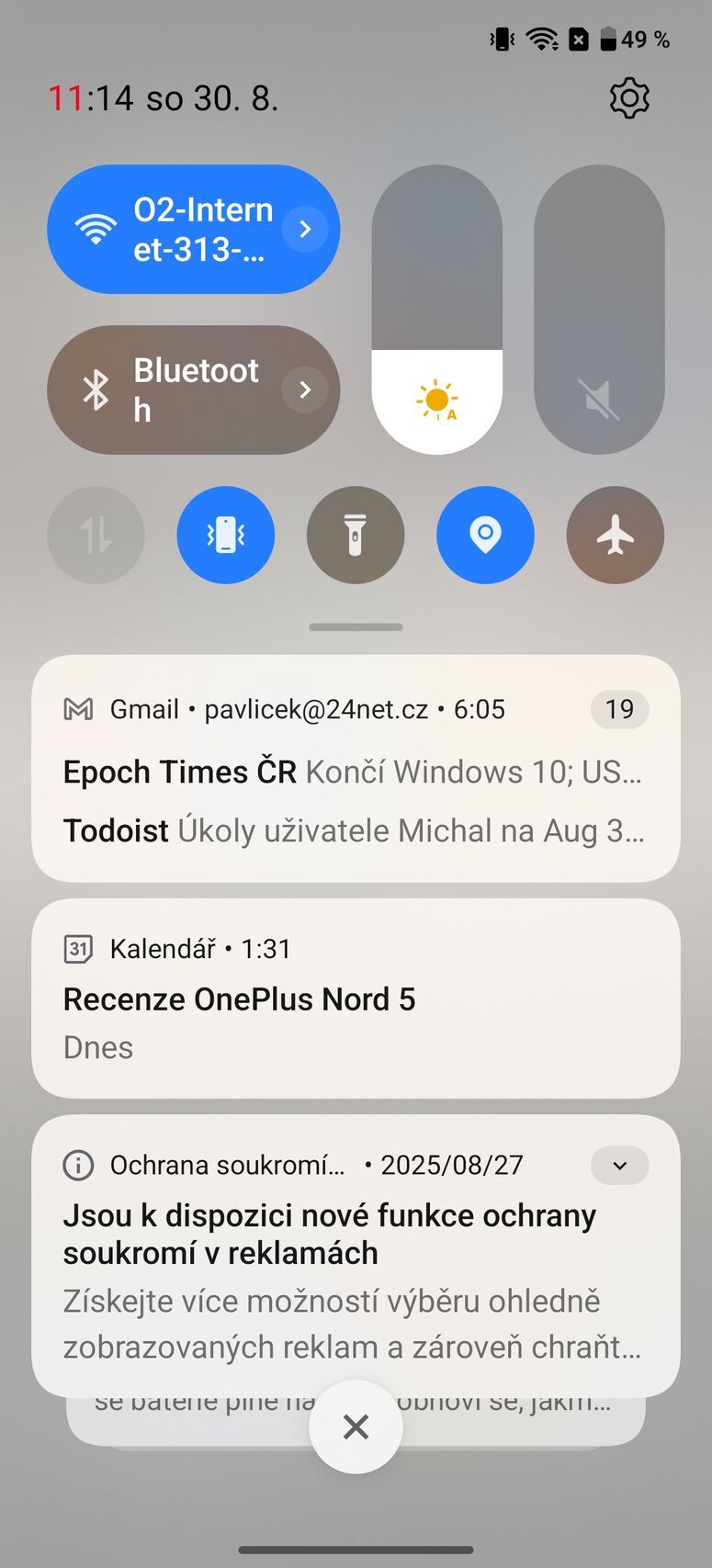The width and height of the screenshot is (712, 1568).
Task: Open system settings via gear icon
Action: coord(629,97)
